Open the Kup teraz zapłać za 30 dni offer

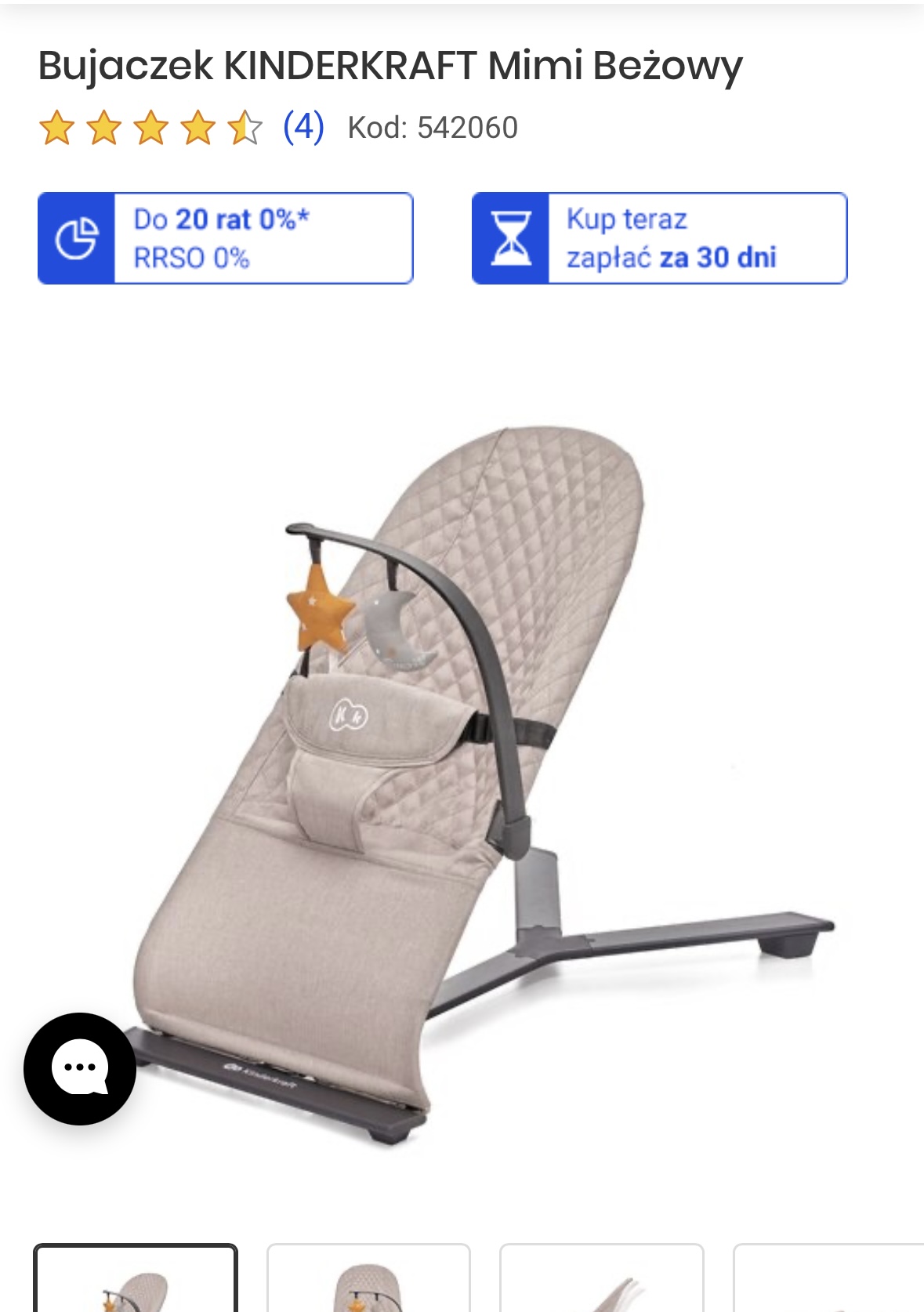click(x=659, y=238)
